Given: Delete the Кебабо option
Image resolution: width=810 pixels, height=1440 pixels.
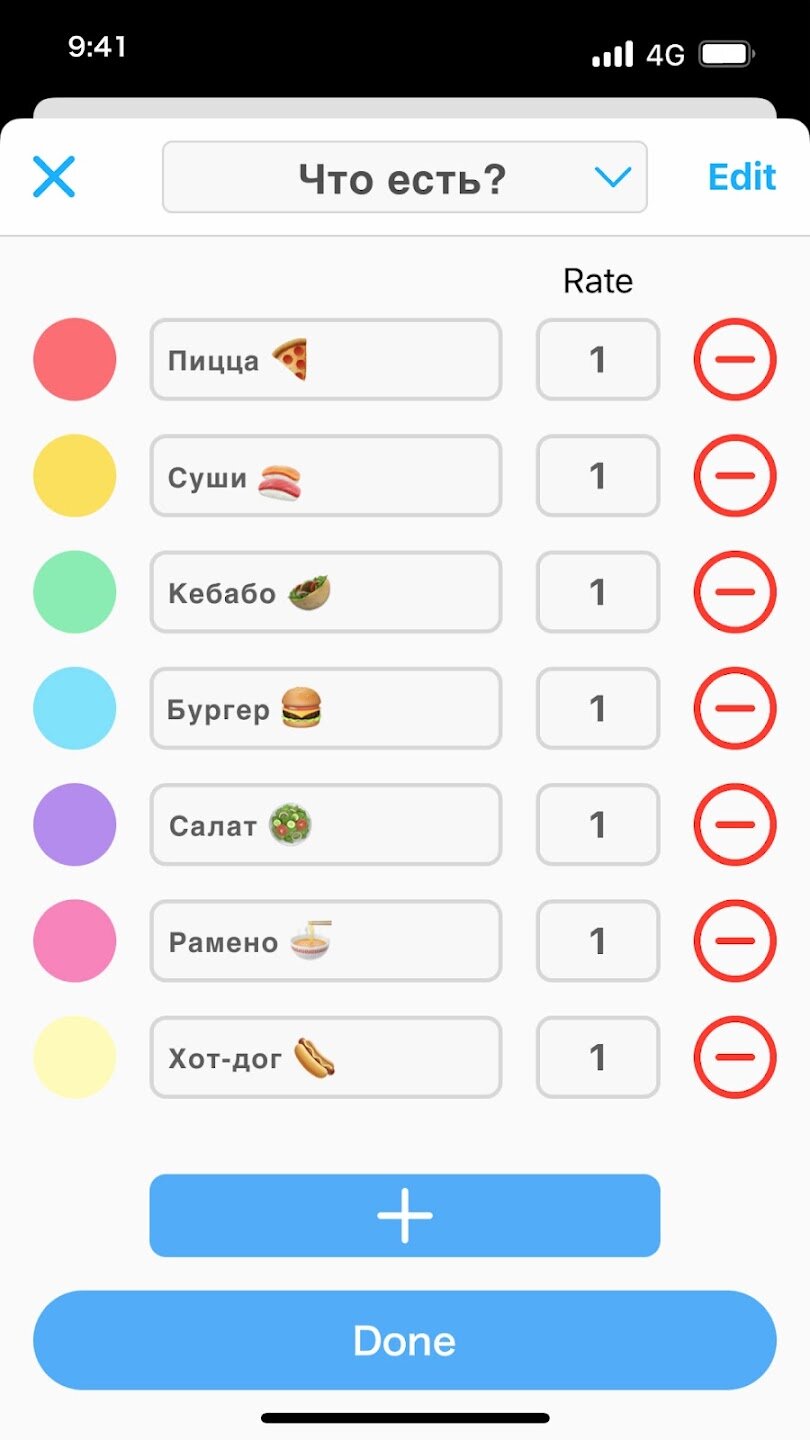Looking at the screenshot, I should pyautogui.click(x=735, y=592).
